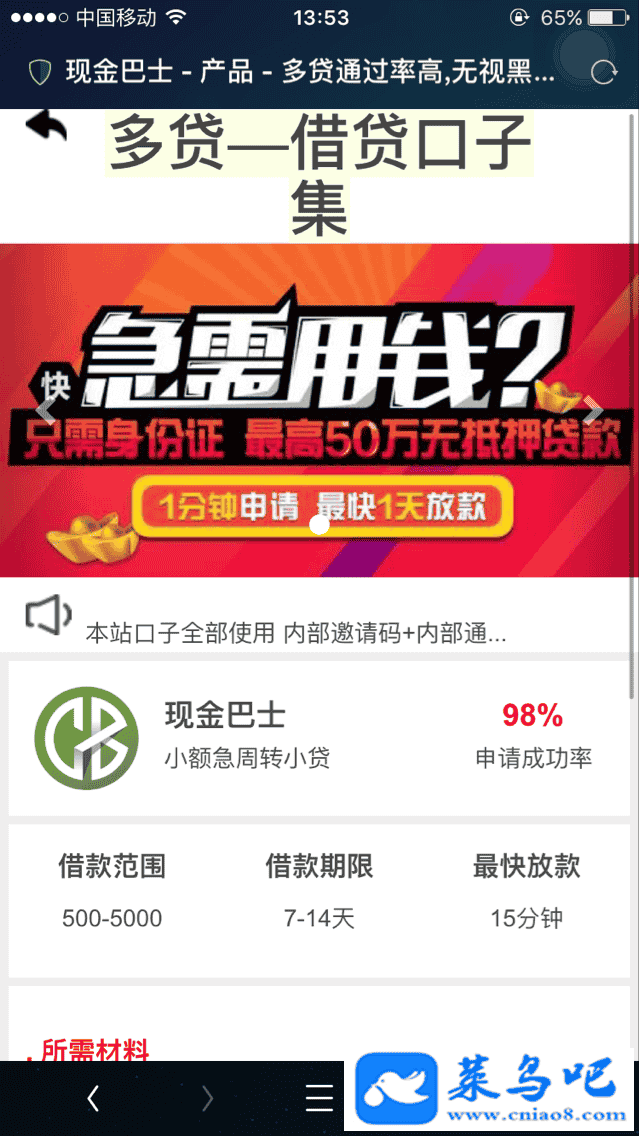
Task: Tap the security shield icon
Action: (40, 72)
